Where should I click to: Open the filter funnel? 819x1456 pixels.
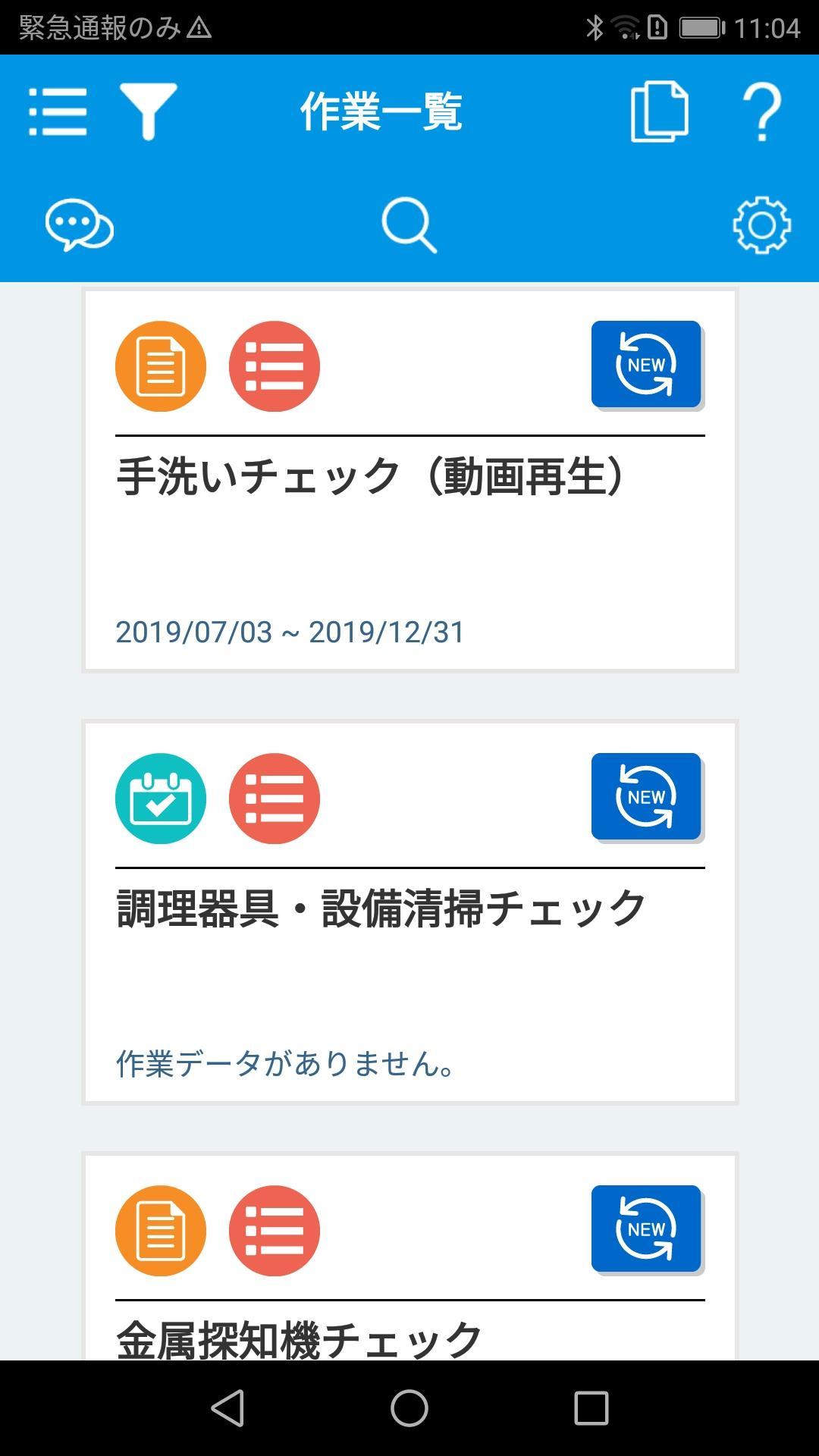tap(148, 111)
